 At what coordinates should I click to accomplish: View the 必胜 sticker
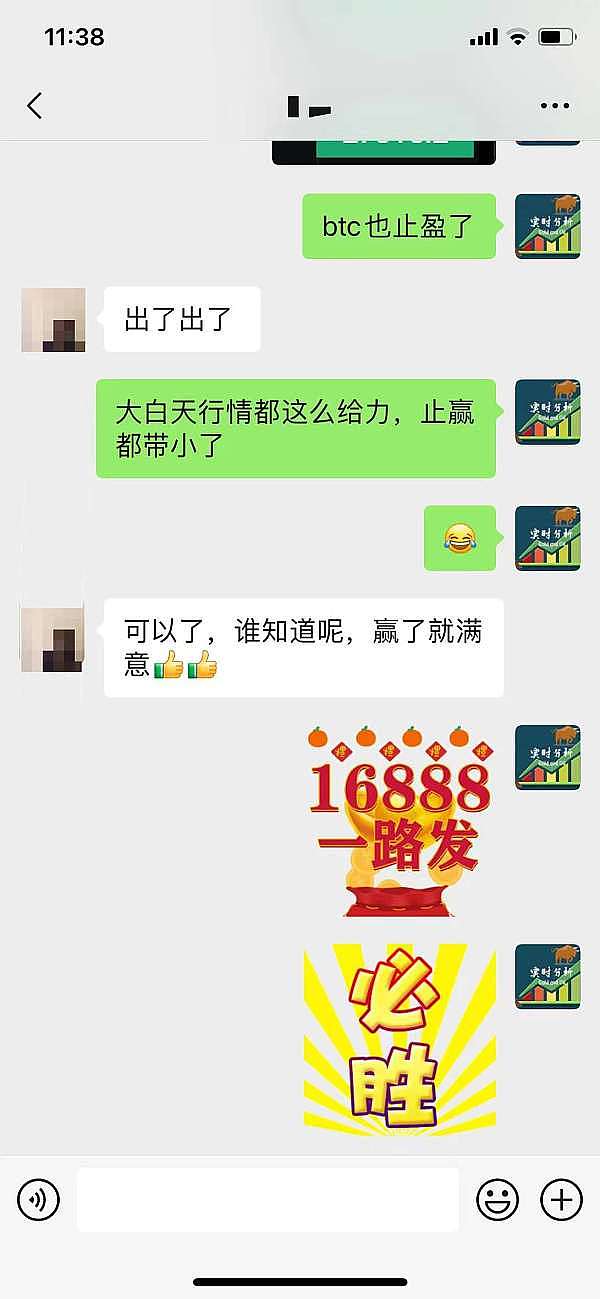400,1039
